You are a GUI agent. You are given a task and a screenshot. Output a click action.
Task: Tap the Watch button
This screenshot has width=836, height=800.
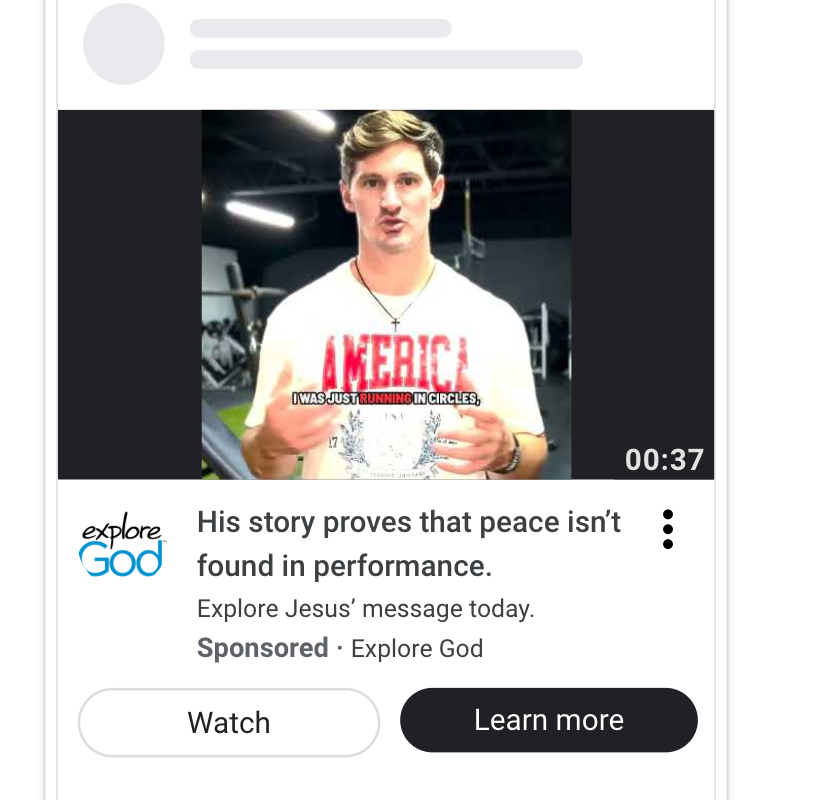point(229,722)
